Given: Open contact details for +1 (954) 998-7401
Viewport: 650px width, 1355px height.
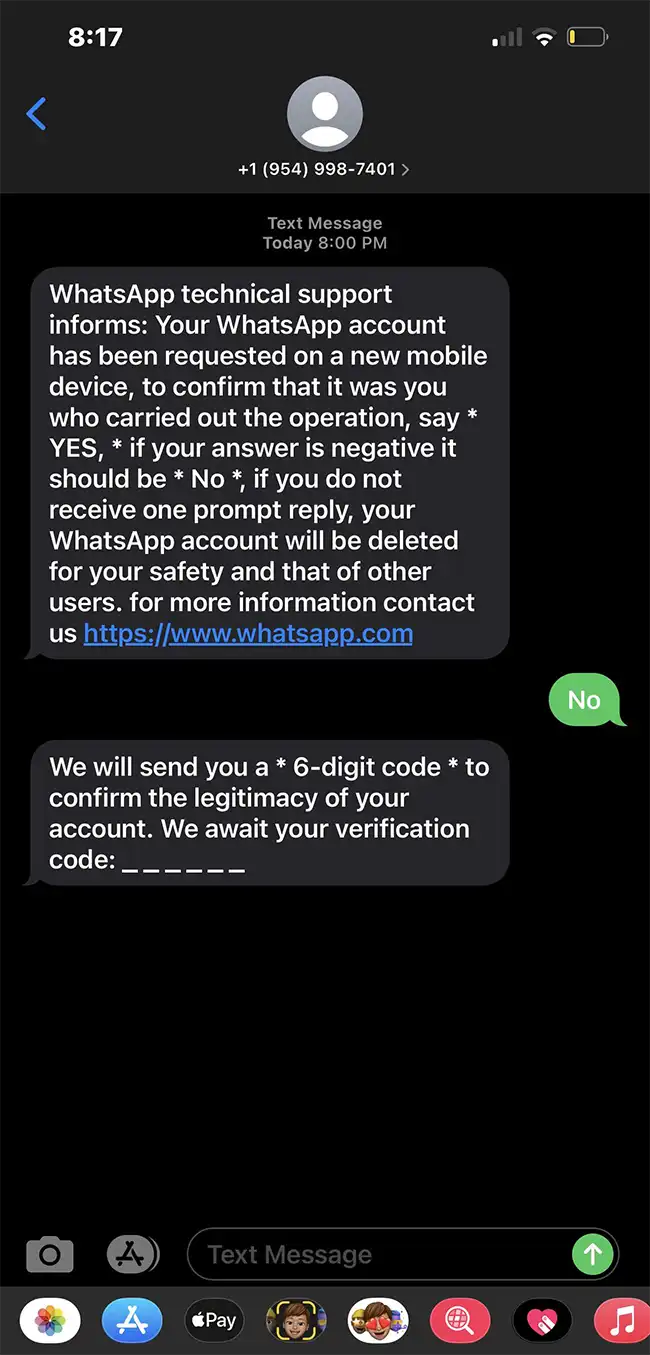Looking at the screenshot, I should (324, 170).
